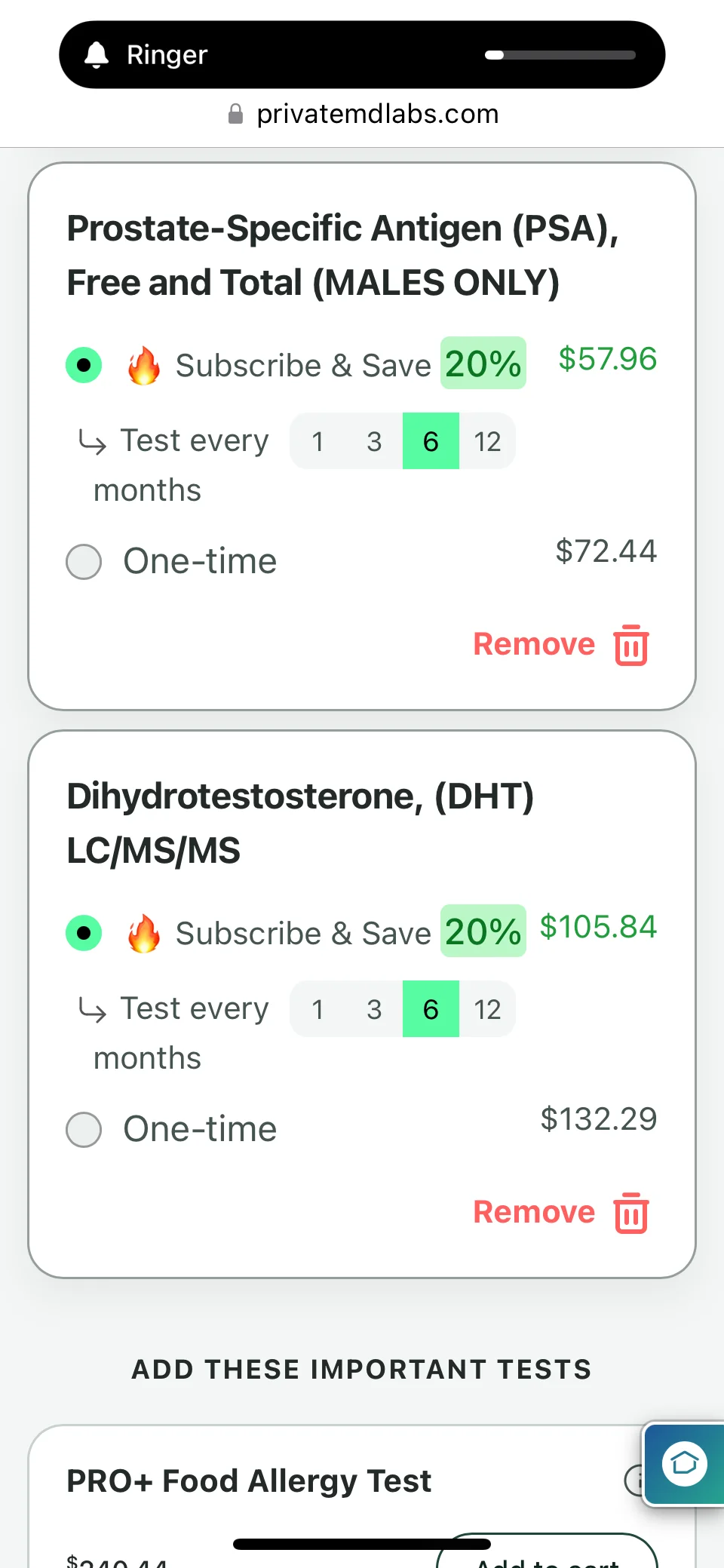Select Subscribe & Save for PSA test
The image size is (724, 1568).
point(84,365)
